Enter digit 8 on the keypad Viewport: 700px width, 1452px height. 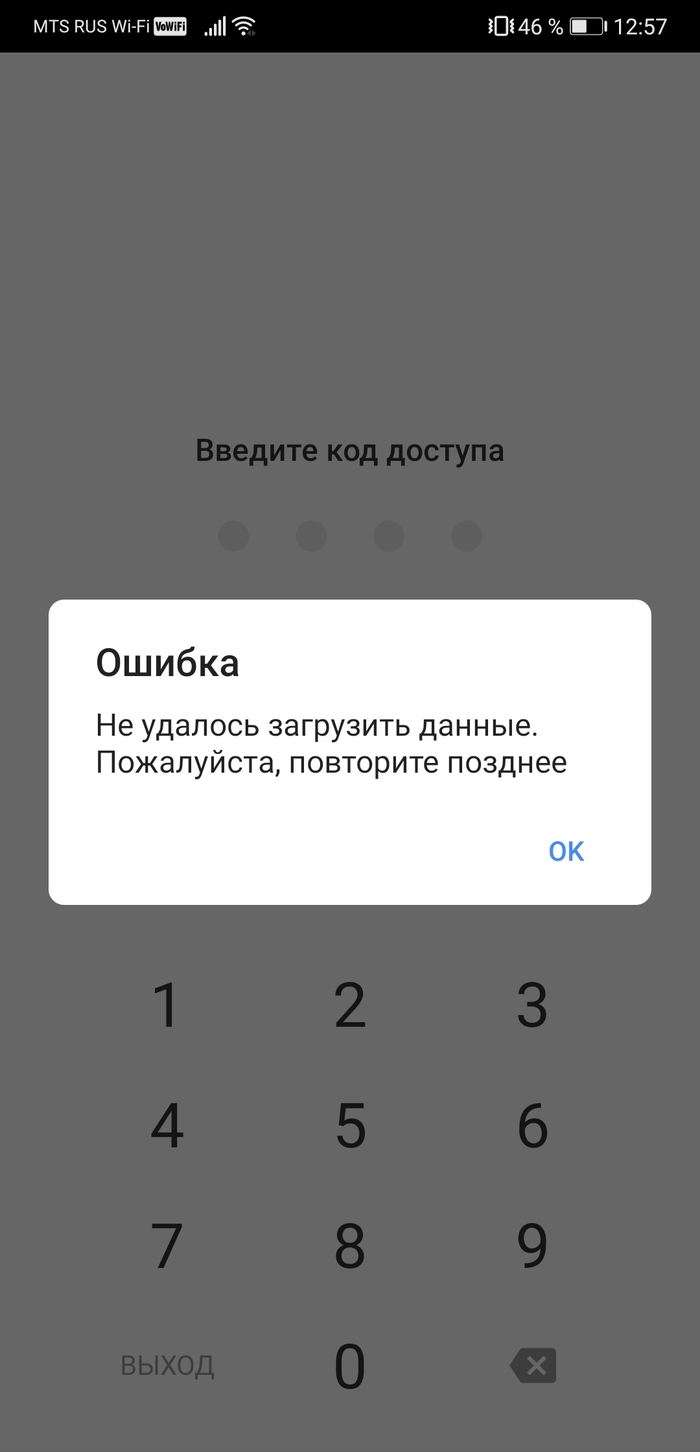point(350,1246)
